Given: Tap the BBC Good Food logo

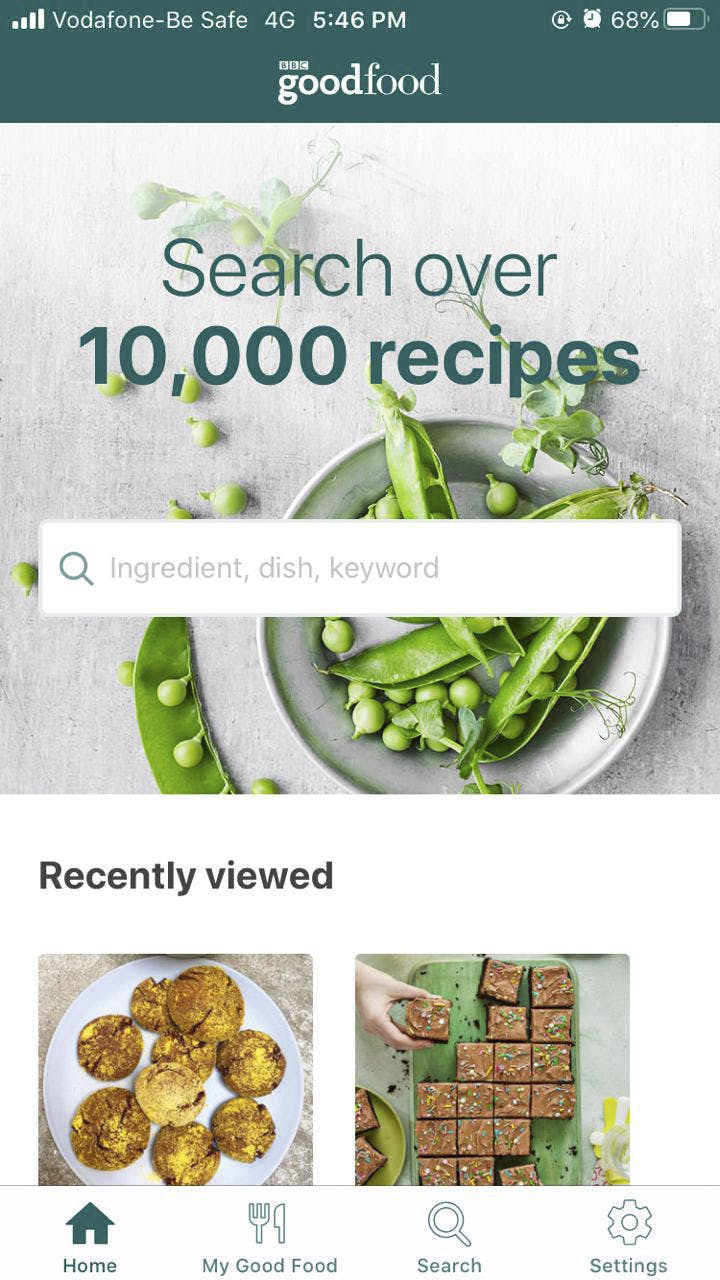Looking at the screenshot, I should pos(360,78).
